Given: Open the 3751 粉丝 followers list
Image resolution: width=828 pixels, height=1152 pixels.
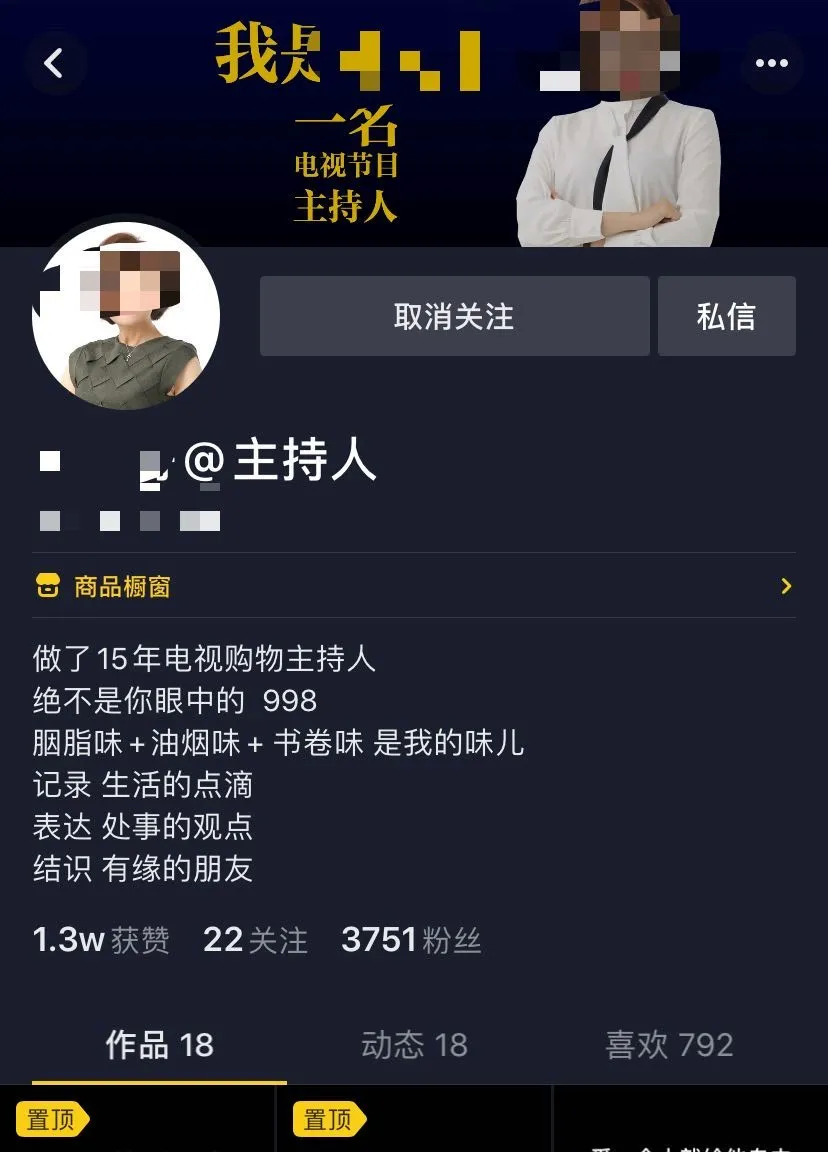Looking at the screenshot, I should (411, 940).
